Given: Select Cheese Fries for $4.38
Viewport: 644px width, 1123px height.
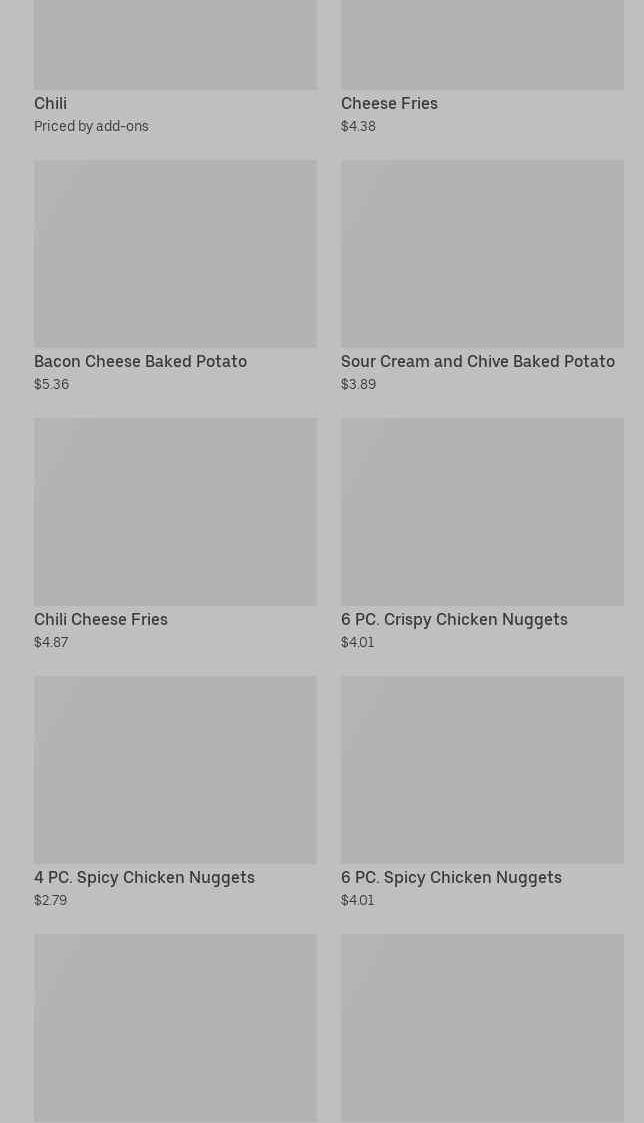Looking at the screenshot, I should pos(482,60).
